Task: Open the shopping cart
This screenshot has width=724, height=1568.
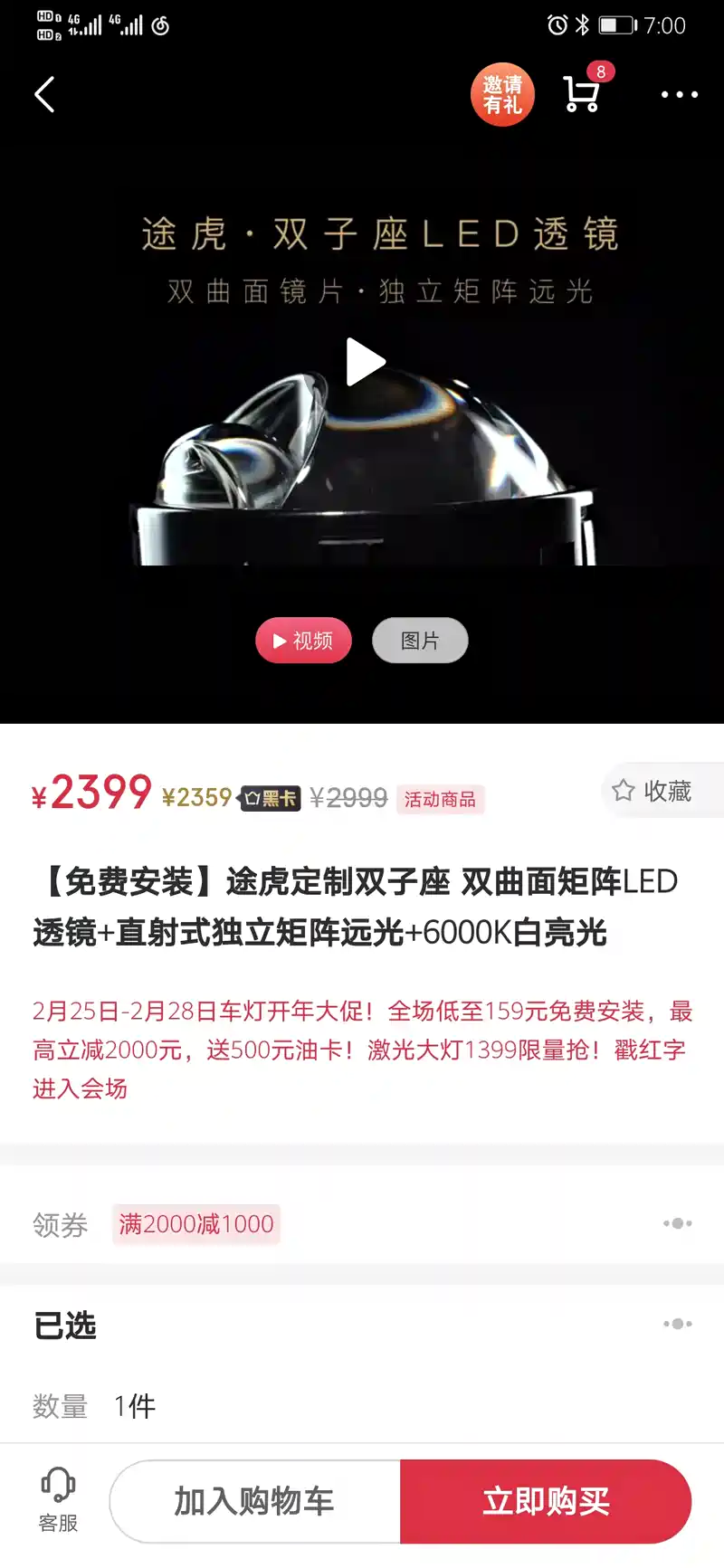Action: [582, 93]
